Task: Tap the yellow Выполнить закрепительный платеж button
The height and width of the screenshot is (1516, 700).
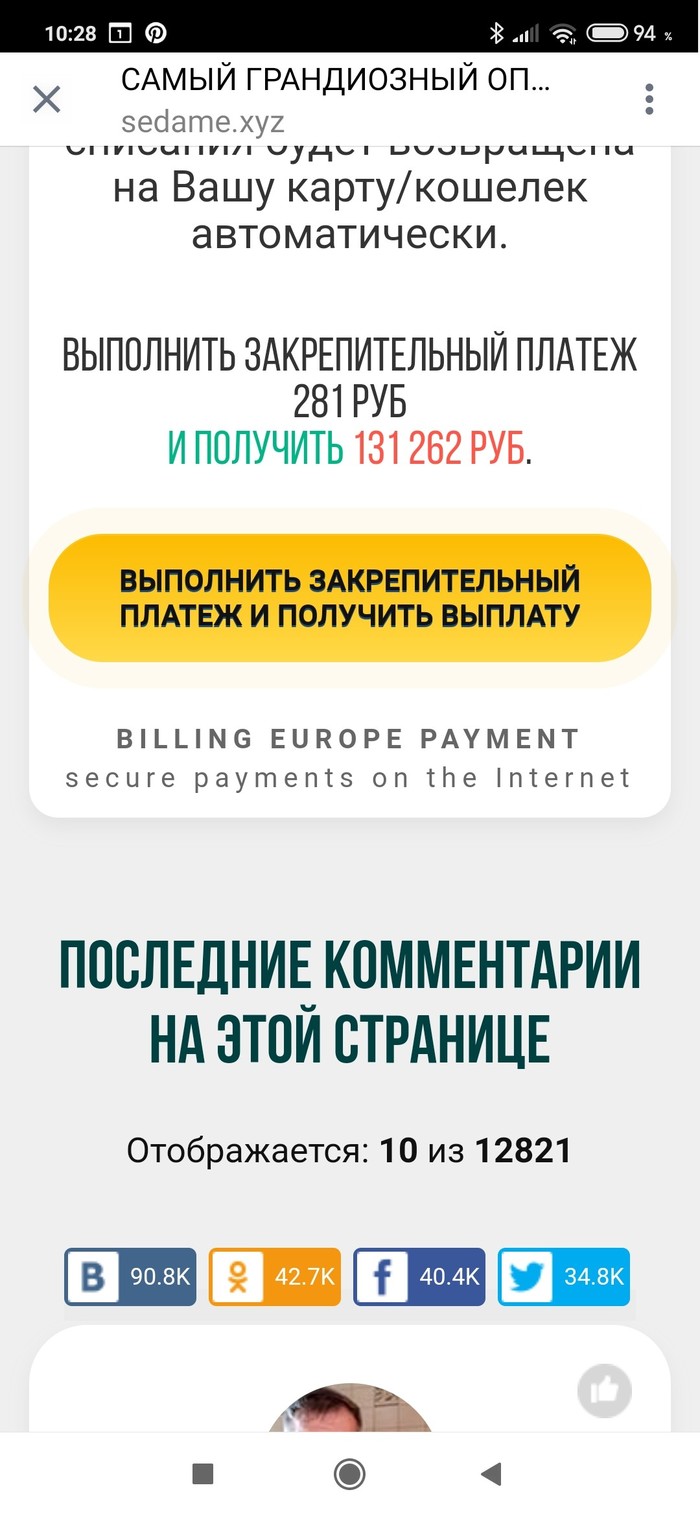Action: click(350, 597)
